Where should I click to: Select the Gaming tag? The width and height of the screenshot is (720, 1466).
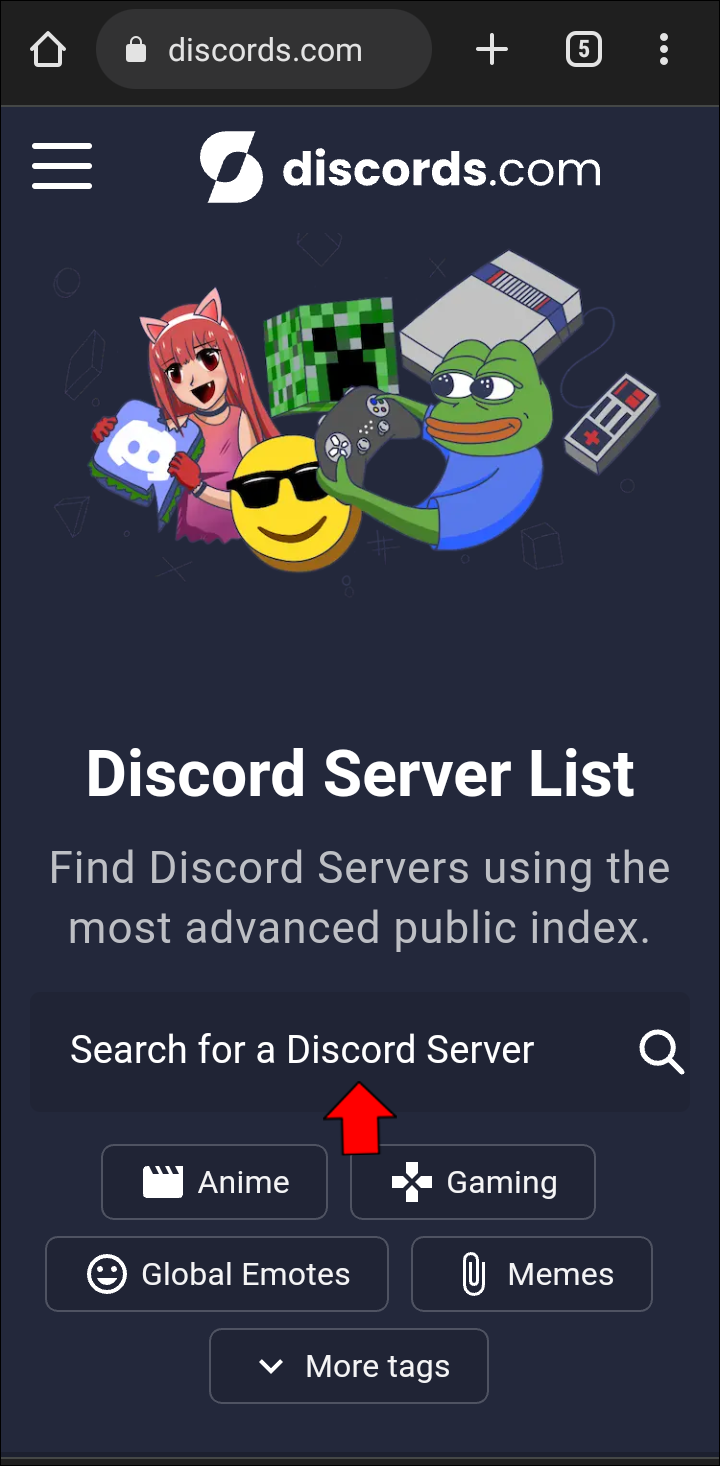[x=473, y=1182]
